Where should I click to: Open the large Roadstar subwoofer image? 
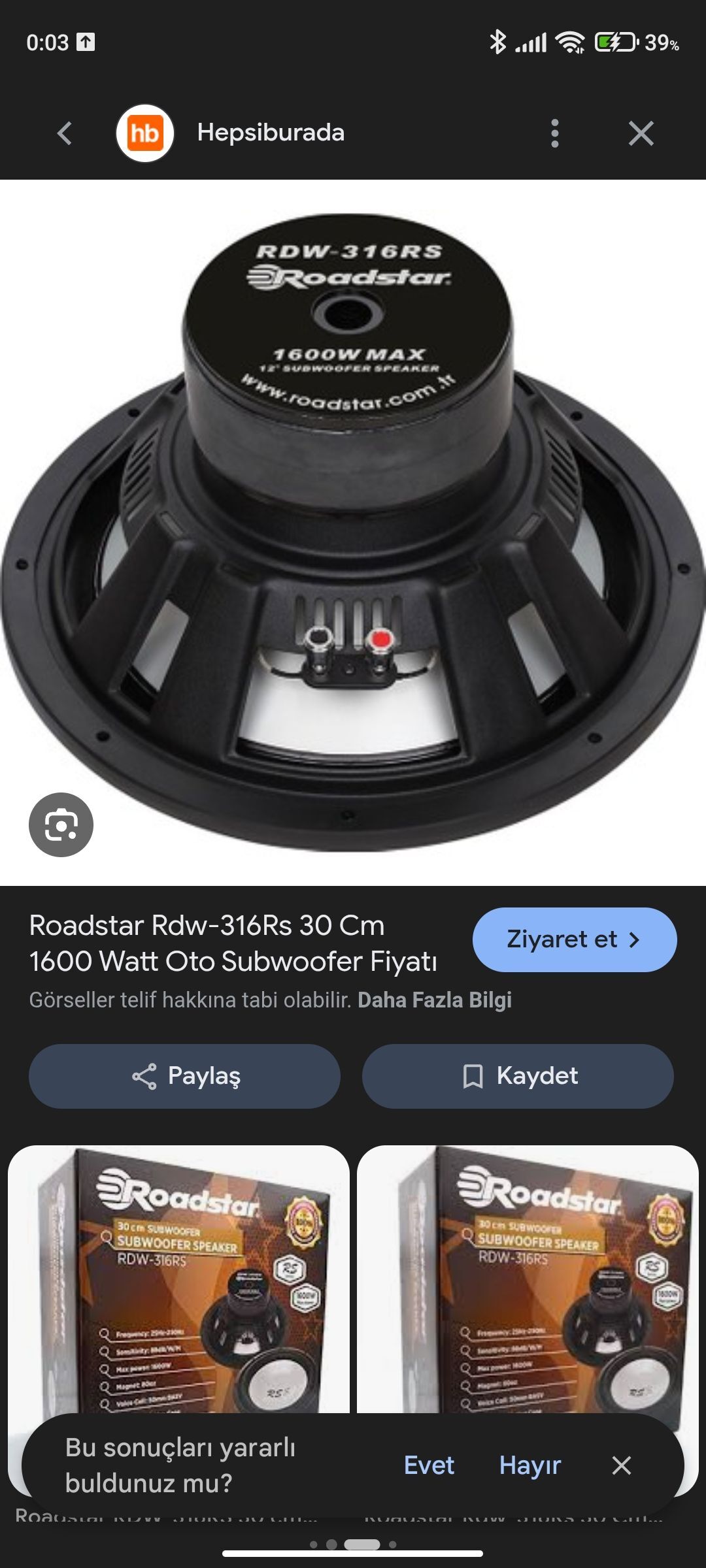pos(353,532)
